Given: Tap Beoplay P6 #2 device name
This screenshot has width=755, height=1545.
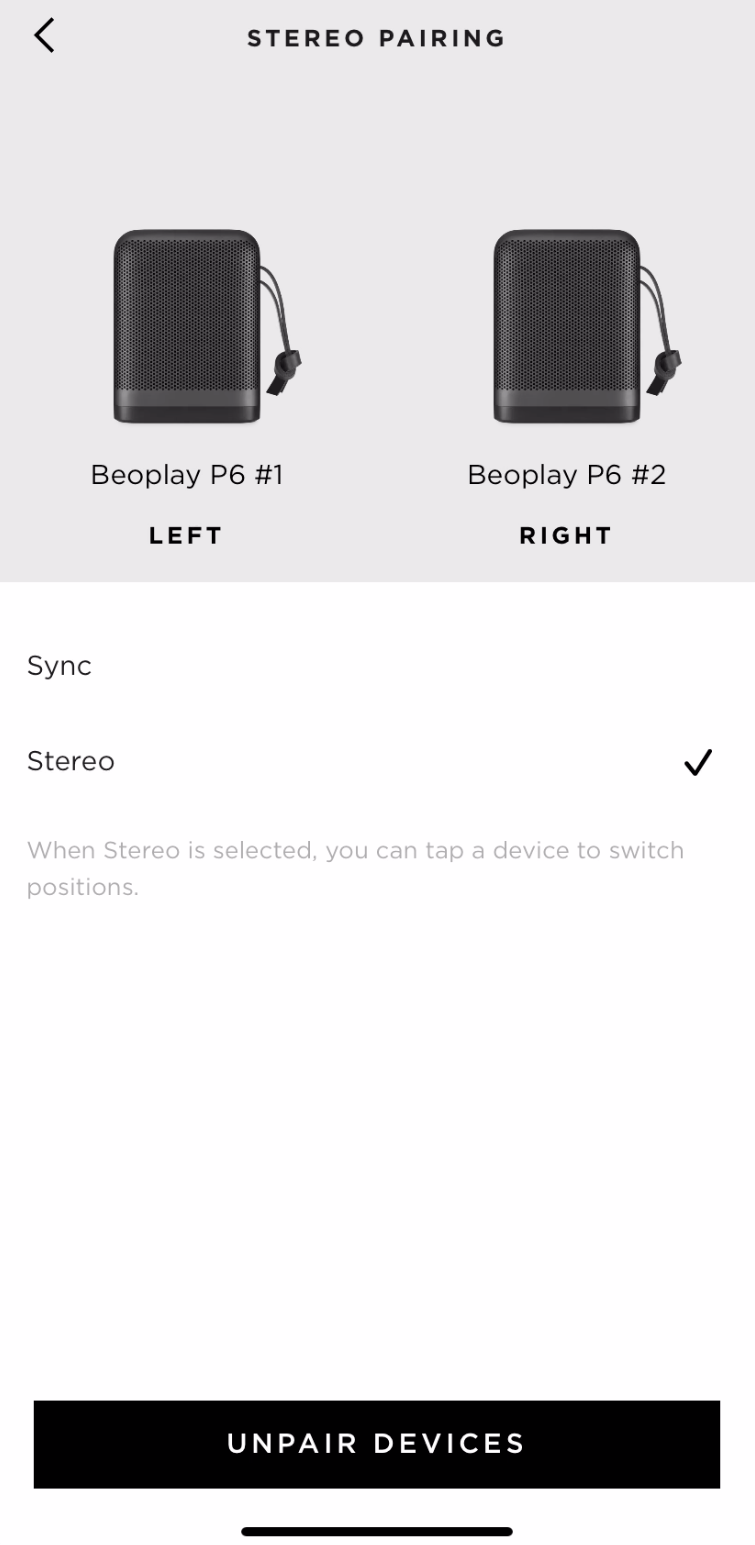Looking at the screenshot, I should [566, 474].
